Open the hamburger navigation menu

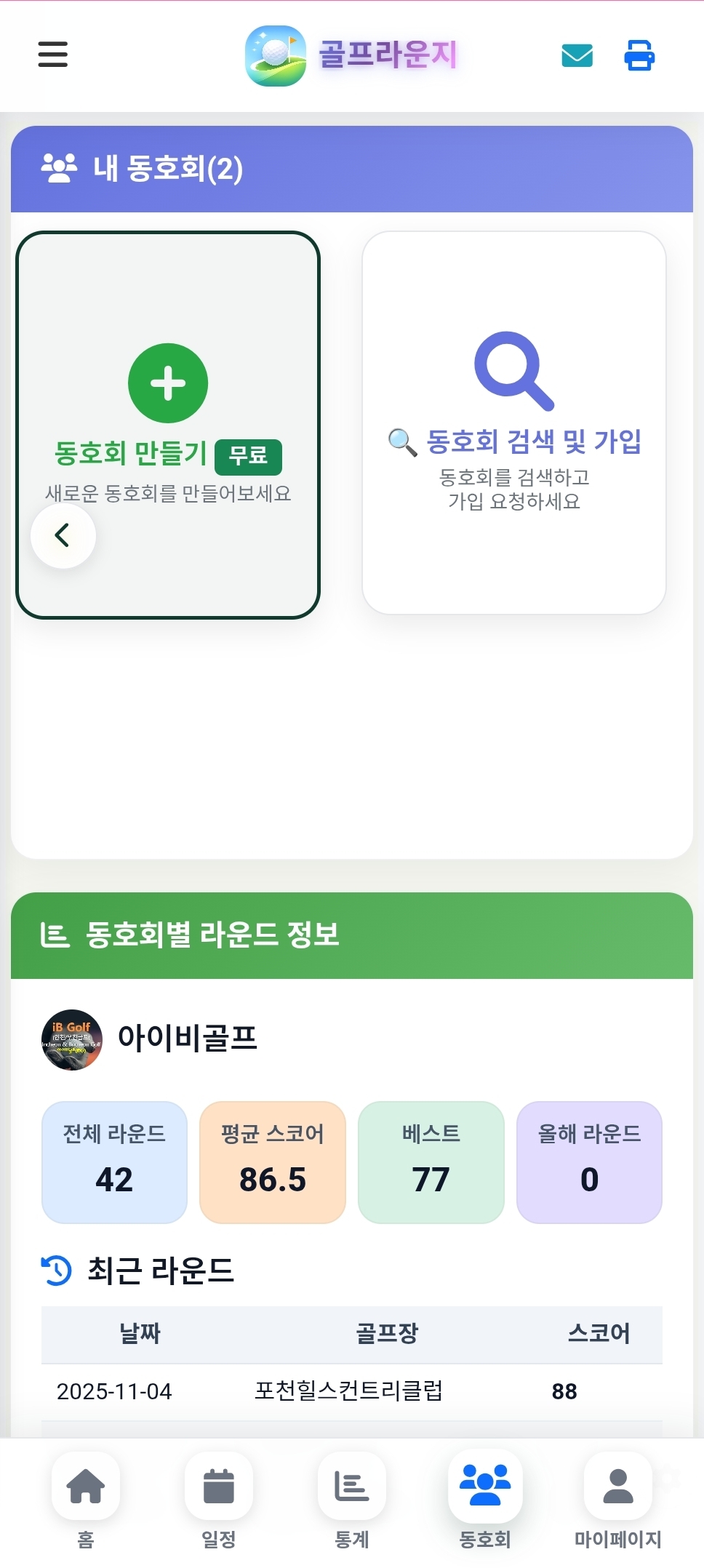point(52,55)
